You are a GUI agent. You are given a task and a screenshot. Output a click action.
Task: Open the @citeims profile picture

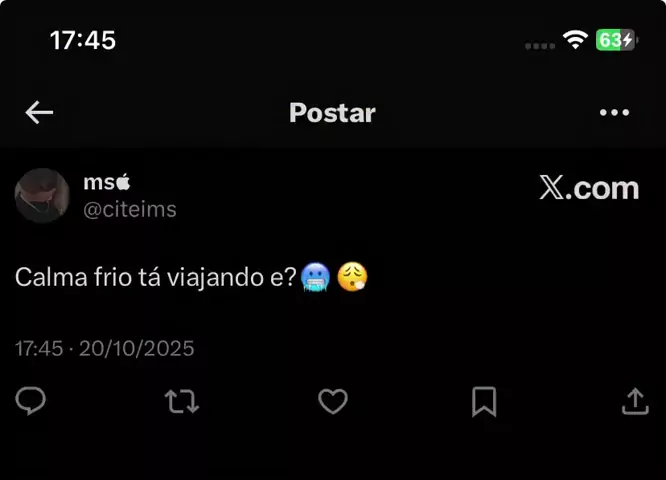(42, 196)
